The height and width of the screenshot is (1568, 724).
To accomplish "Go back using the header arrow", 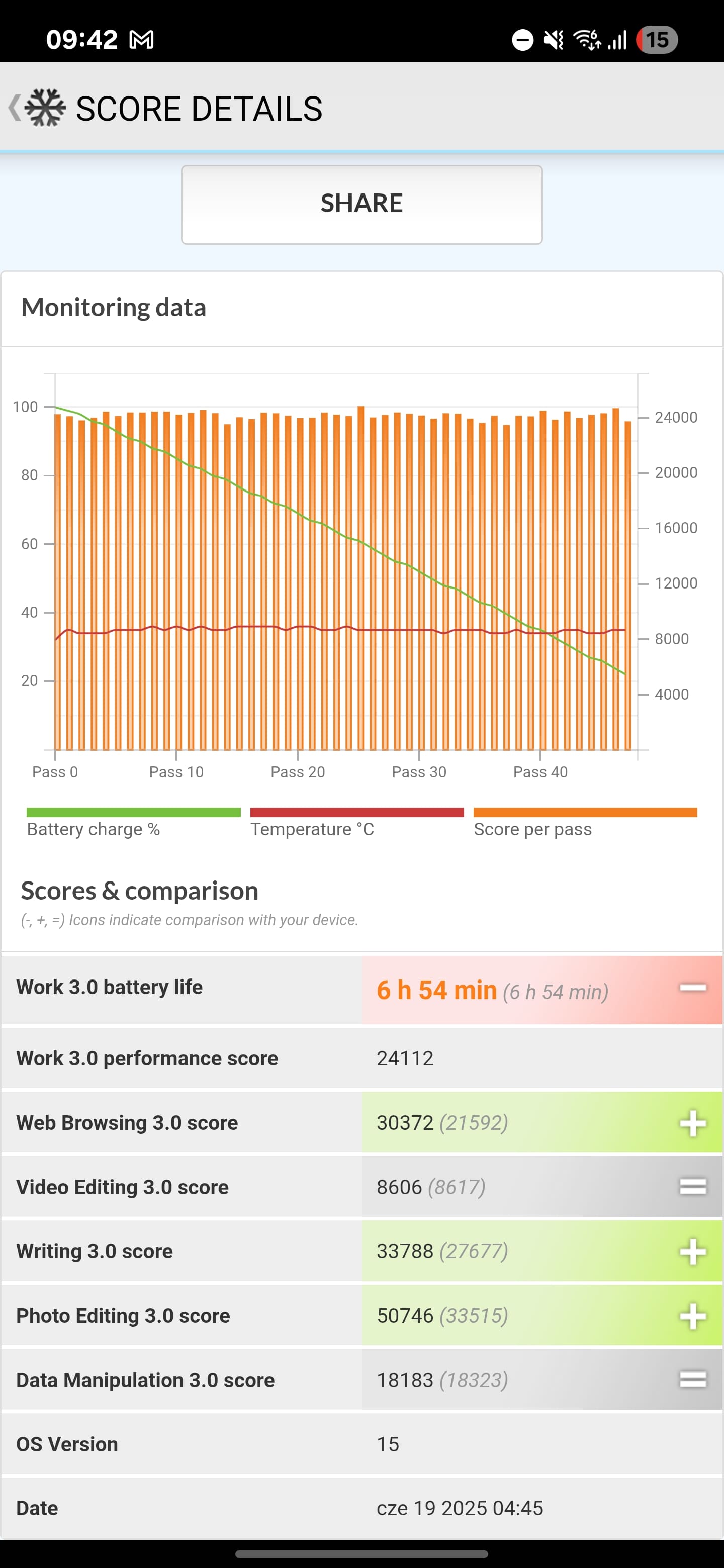I will click(x=15, y=108).
